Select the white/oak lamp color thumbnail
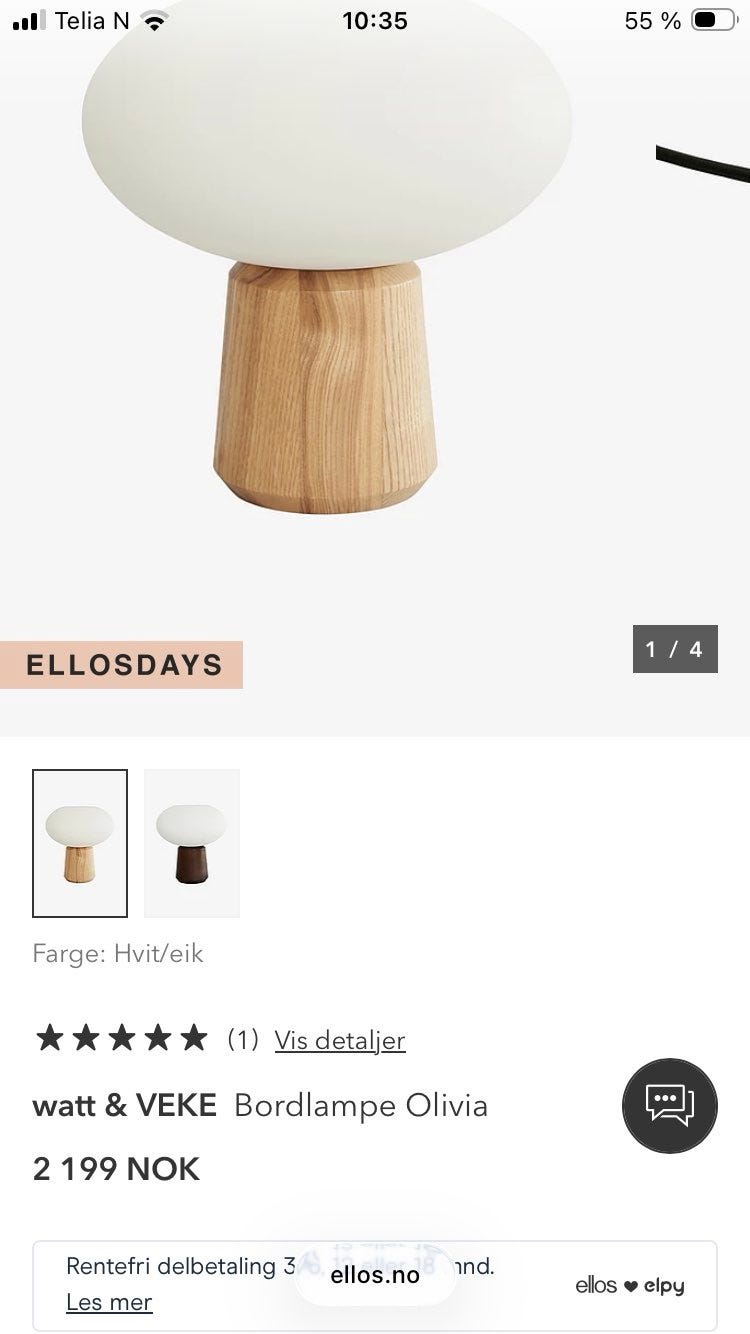This screenshot has width=750, height=1334. point(80,843)
